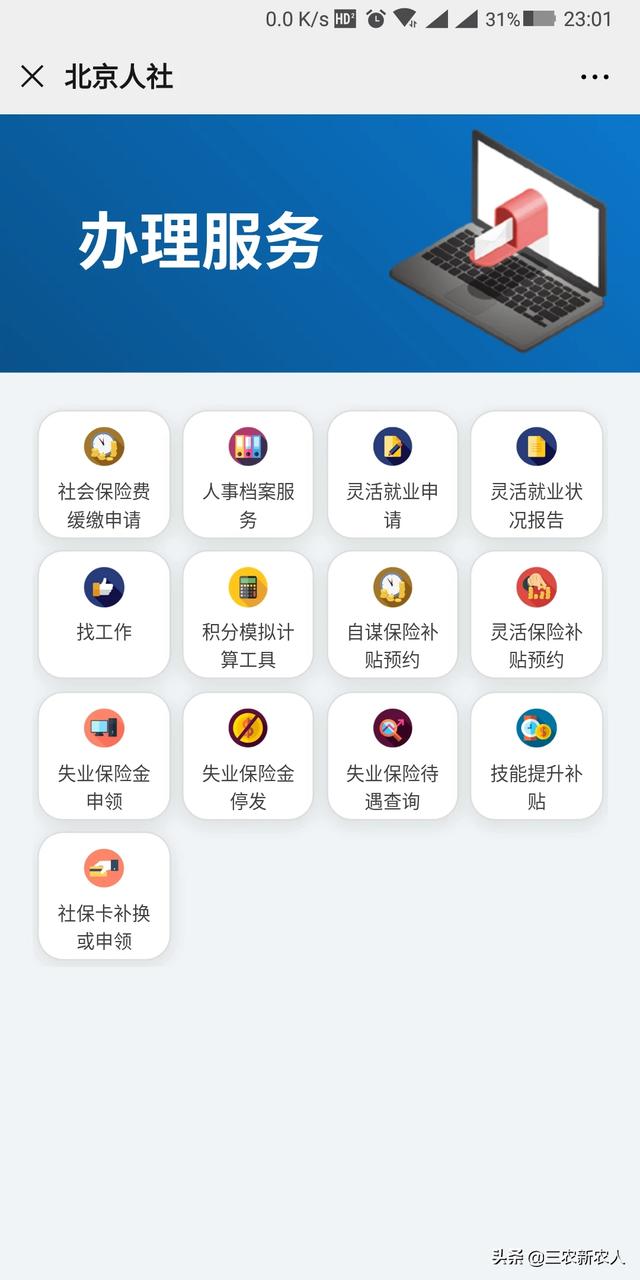
Task: Open 灵活就业申请 service
Action: (392, 475)
